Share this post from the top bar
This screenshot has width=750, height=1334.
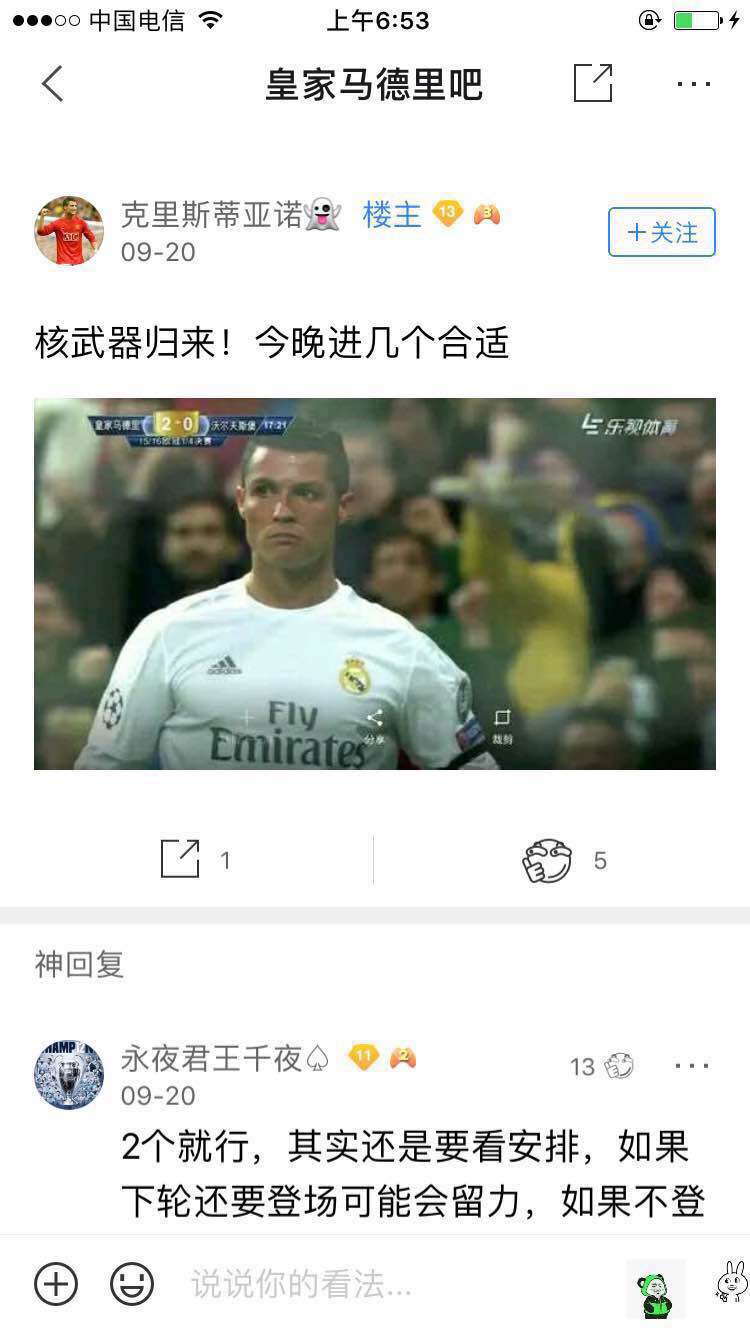[x=592, y=83]
